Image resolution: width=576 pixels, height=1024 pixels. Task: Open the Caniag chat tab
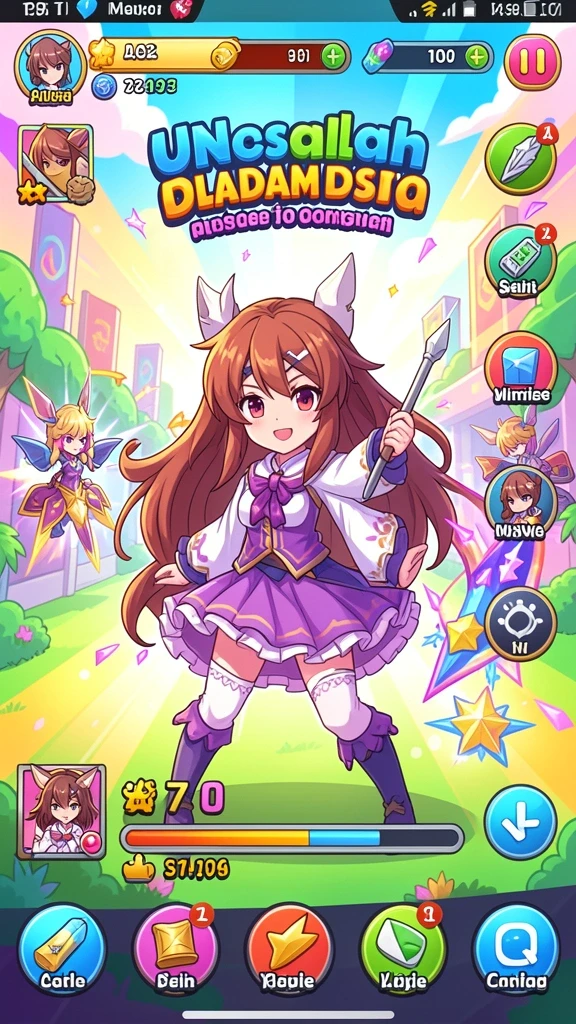click(516, 948)
